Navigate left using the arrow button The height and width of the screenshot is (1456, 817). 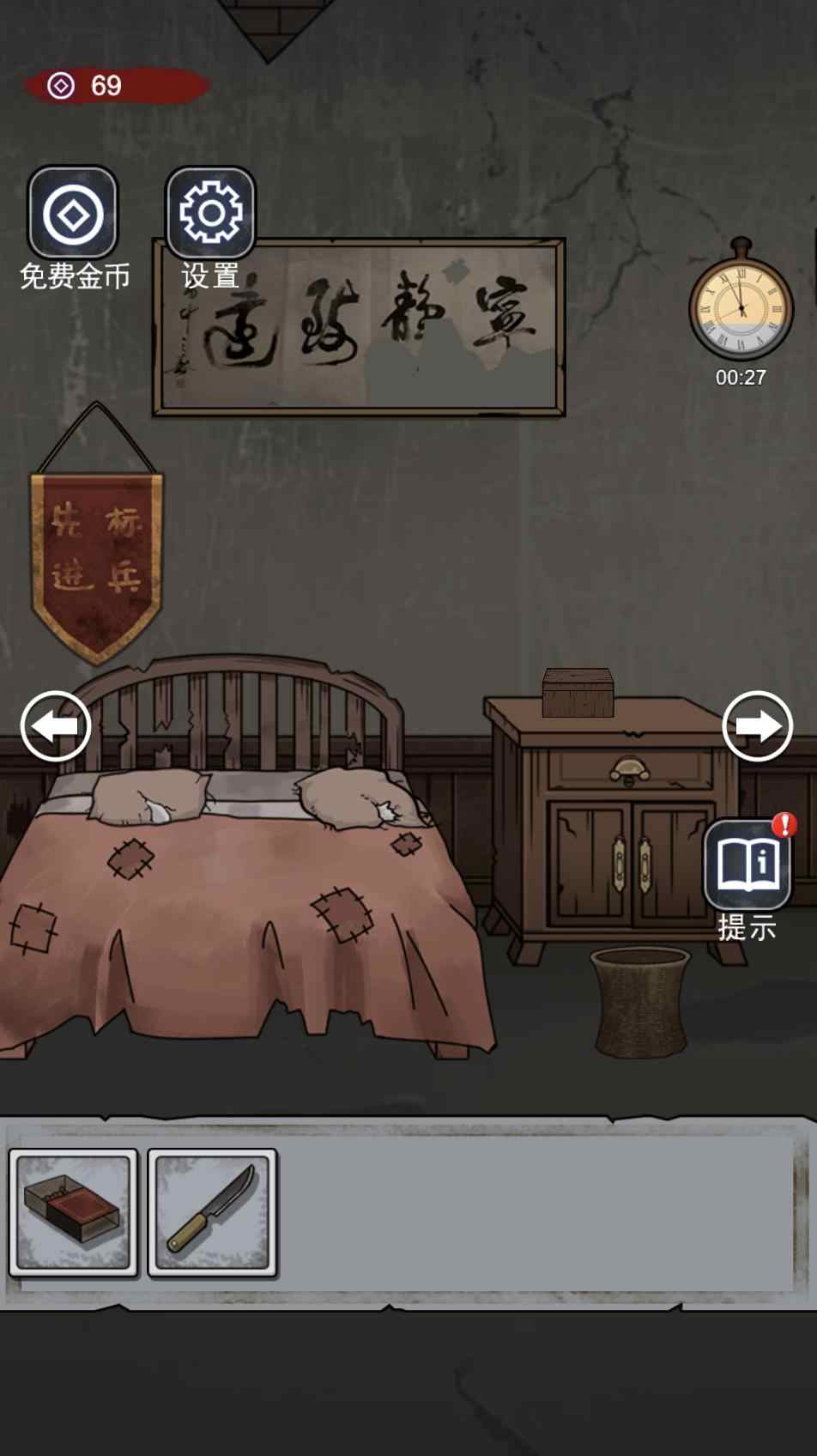pos(56,725)
